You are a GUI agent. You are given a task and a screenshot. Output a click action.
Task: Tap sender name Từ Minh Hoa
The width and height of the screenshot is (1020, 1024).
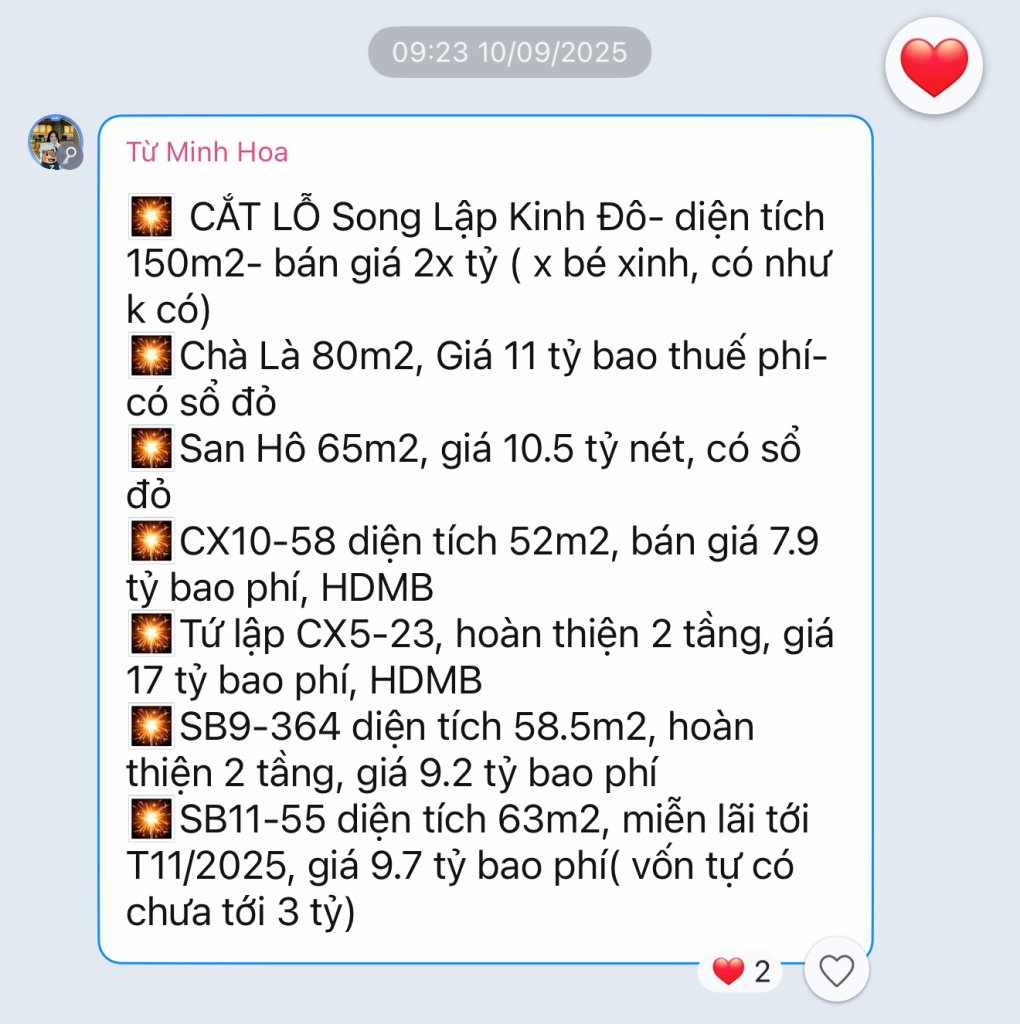[x=207, y=152]
